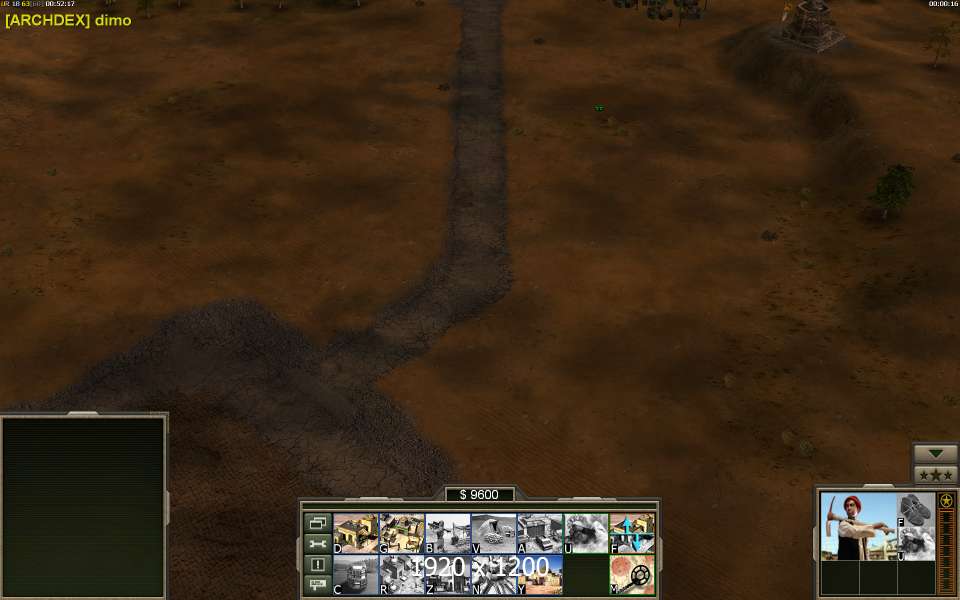Image resolution: width=960 pixels, height=600 pixels.
Task: Activate the mine detector command M
Action: (x=632, y=575)
